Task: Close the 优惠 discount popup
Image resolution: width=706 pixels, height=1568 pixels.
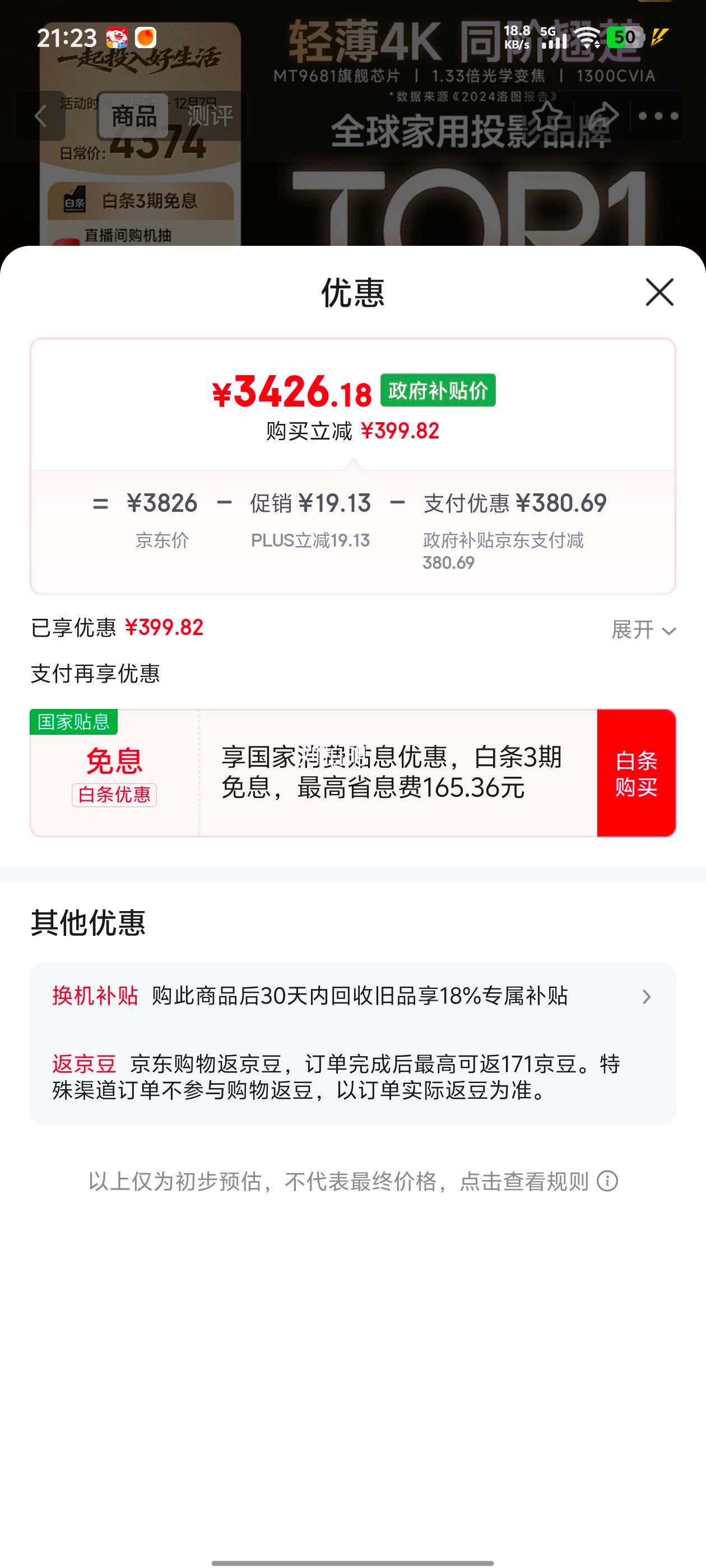Action: [659, 293]
